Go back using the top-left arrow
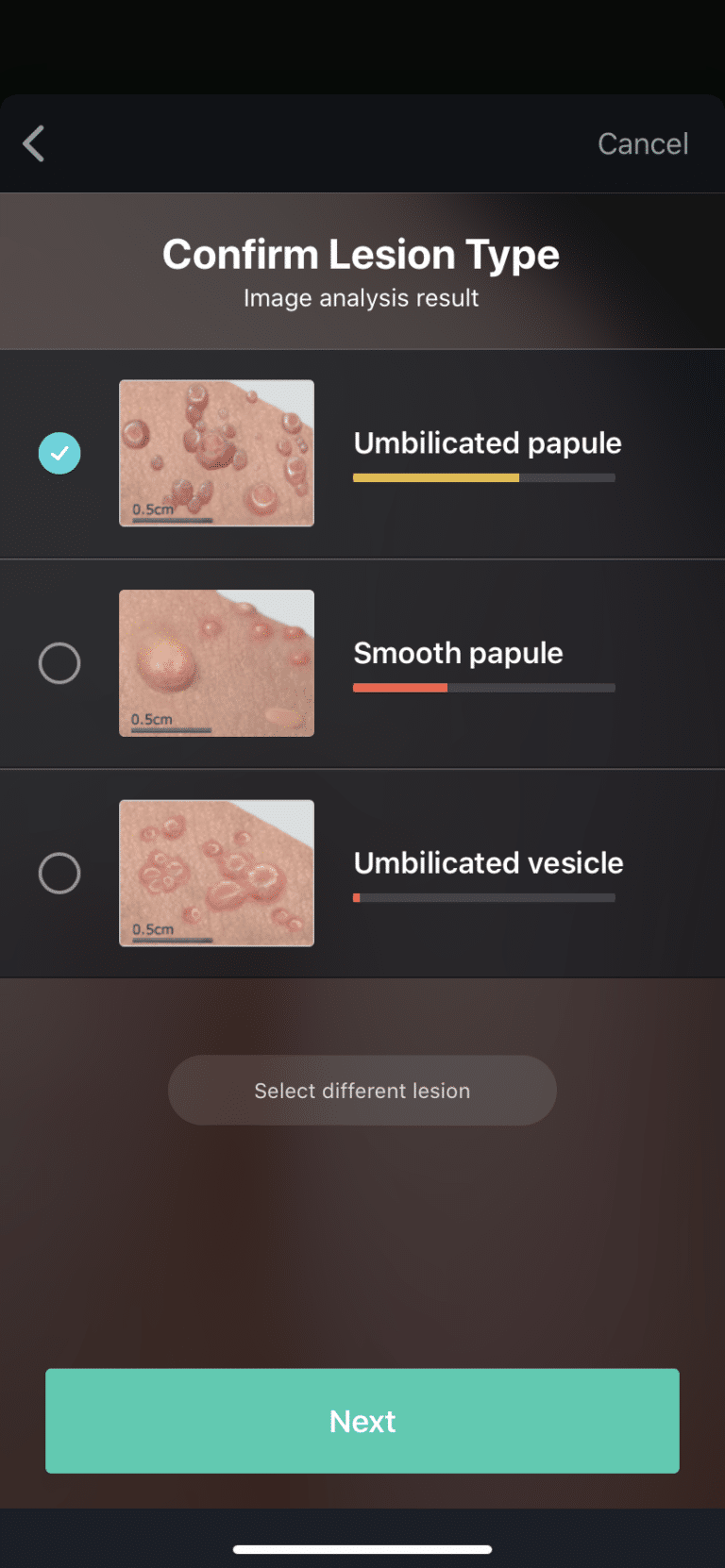 click(x=34, y=144)
